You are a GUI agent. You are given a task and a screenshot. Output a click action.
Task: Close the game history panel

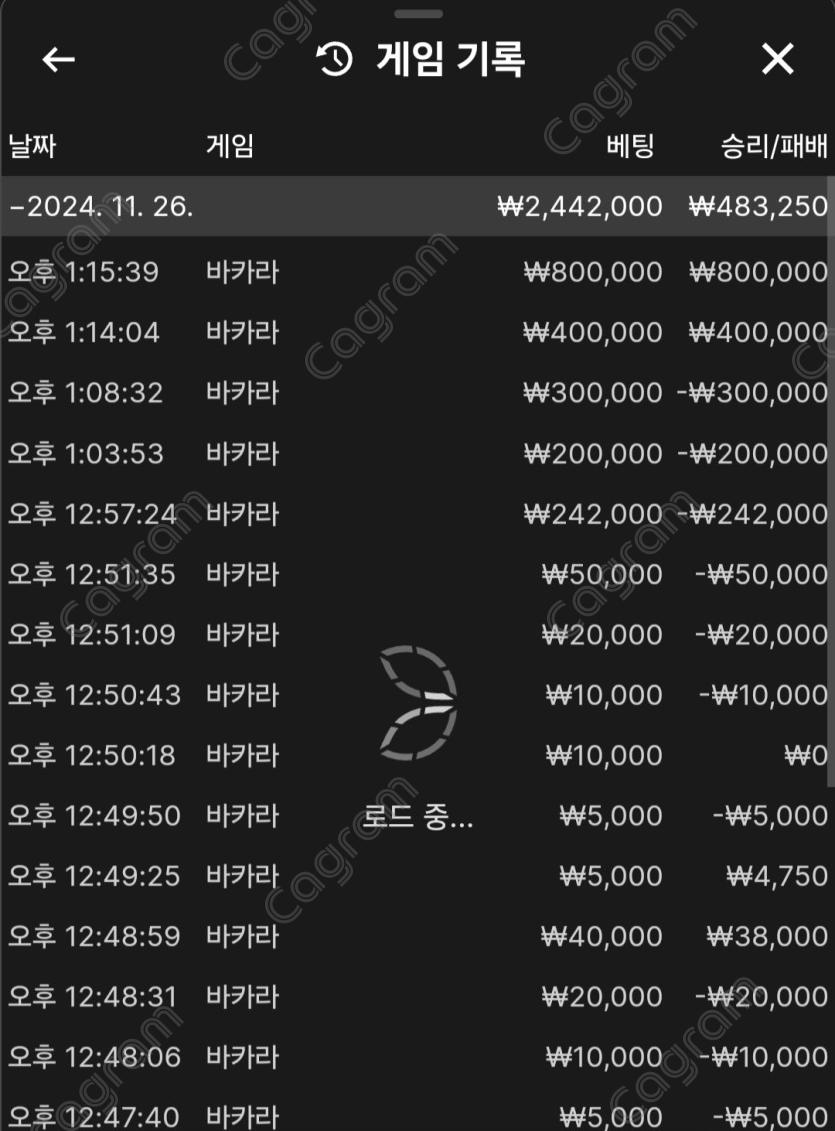pos(777,60)
